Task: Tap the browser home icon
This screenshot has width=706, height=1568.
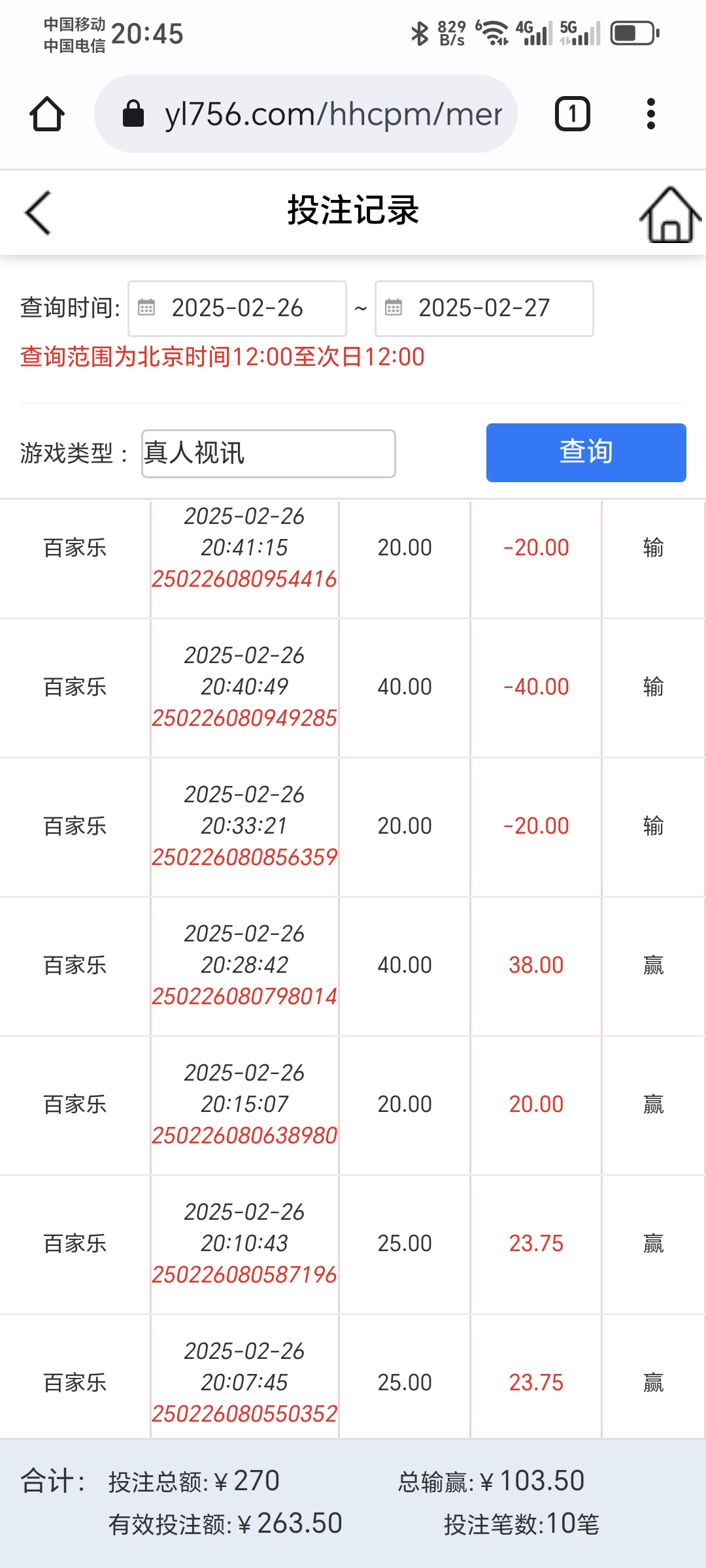Action: coord(48,112)
